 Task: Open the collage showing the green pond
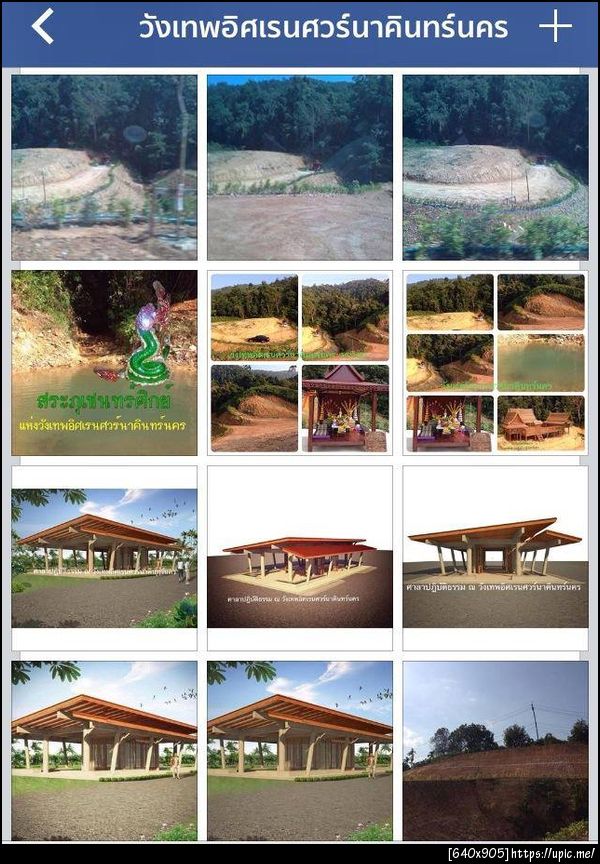495,363
